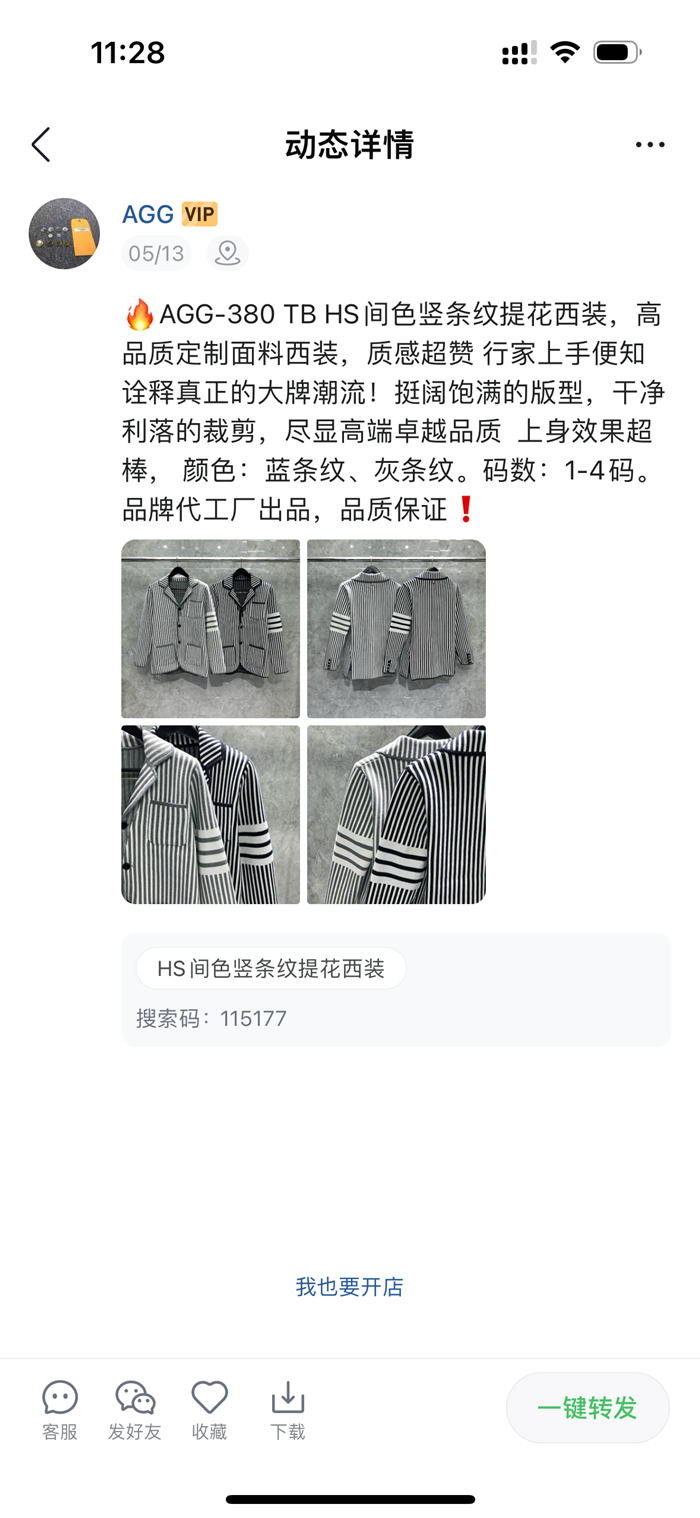Viewport: 700px width, 1518px height.
Task: View the photo of the jackets' back side
Action: tap(396, 628)
